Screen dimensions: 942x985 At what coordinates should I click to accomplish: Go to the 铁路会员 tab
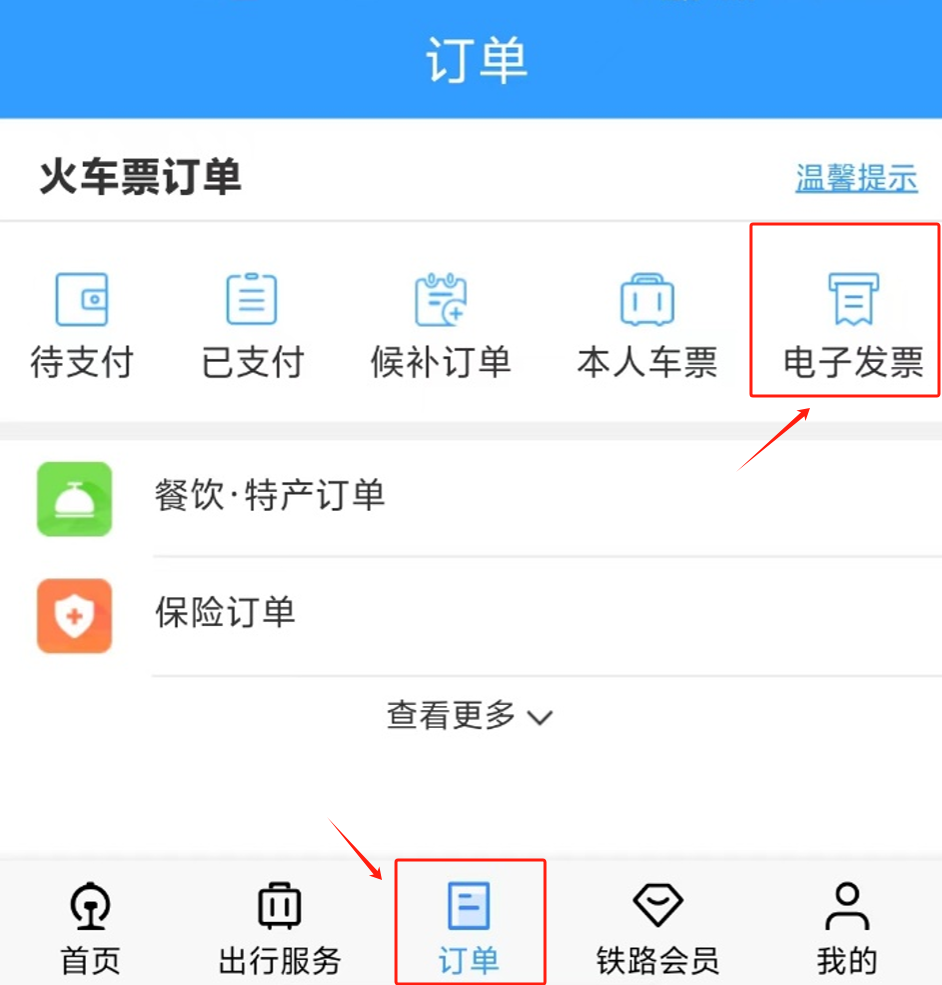tap(657, 929)
